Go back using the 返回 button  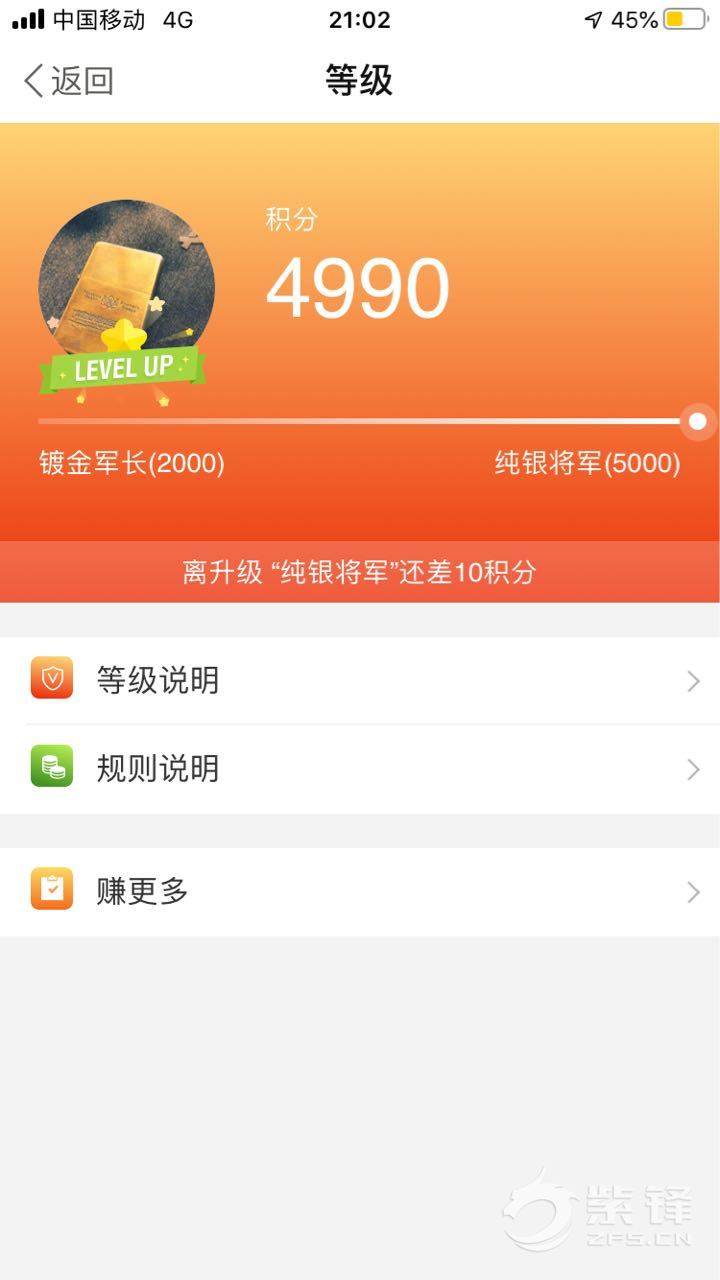tap(68, 81)
